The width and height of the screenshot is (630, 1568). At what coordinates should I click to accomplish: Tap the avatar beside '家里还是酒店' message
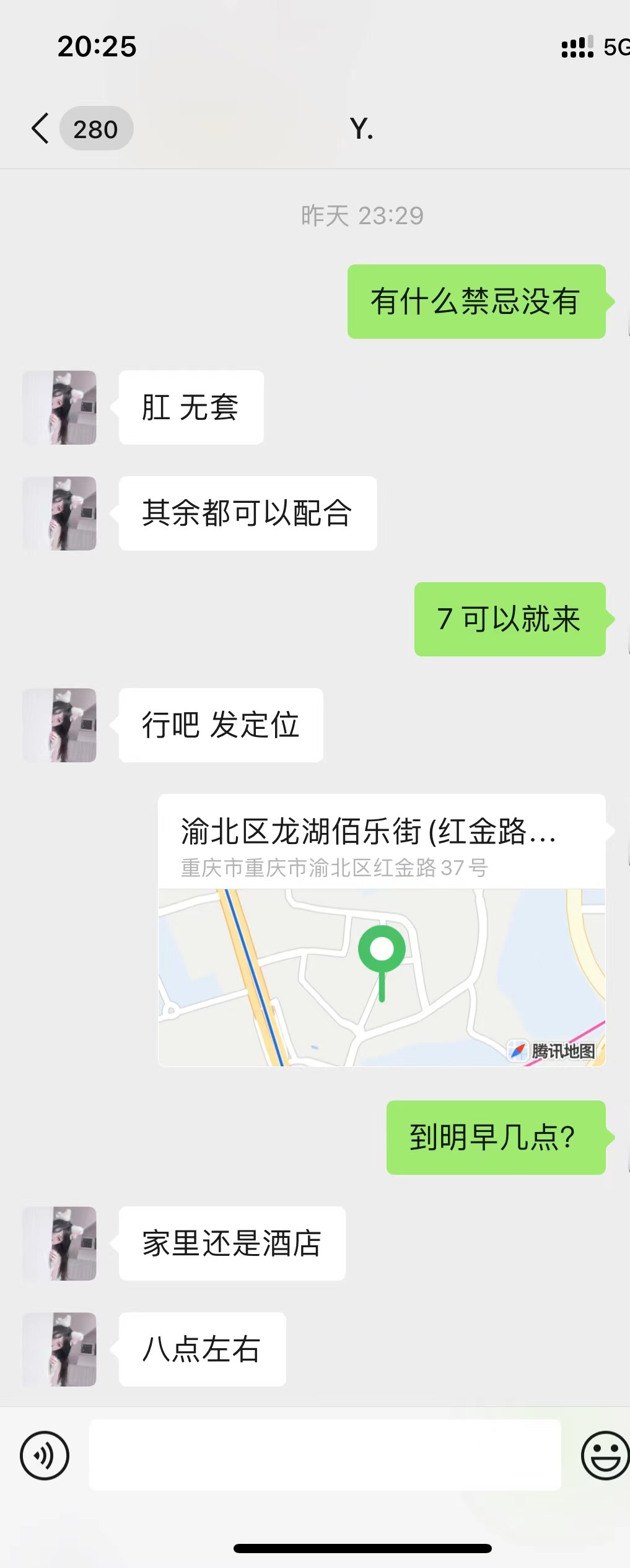[59, 1244]
